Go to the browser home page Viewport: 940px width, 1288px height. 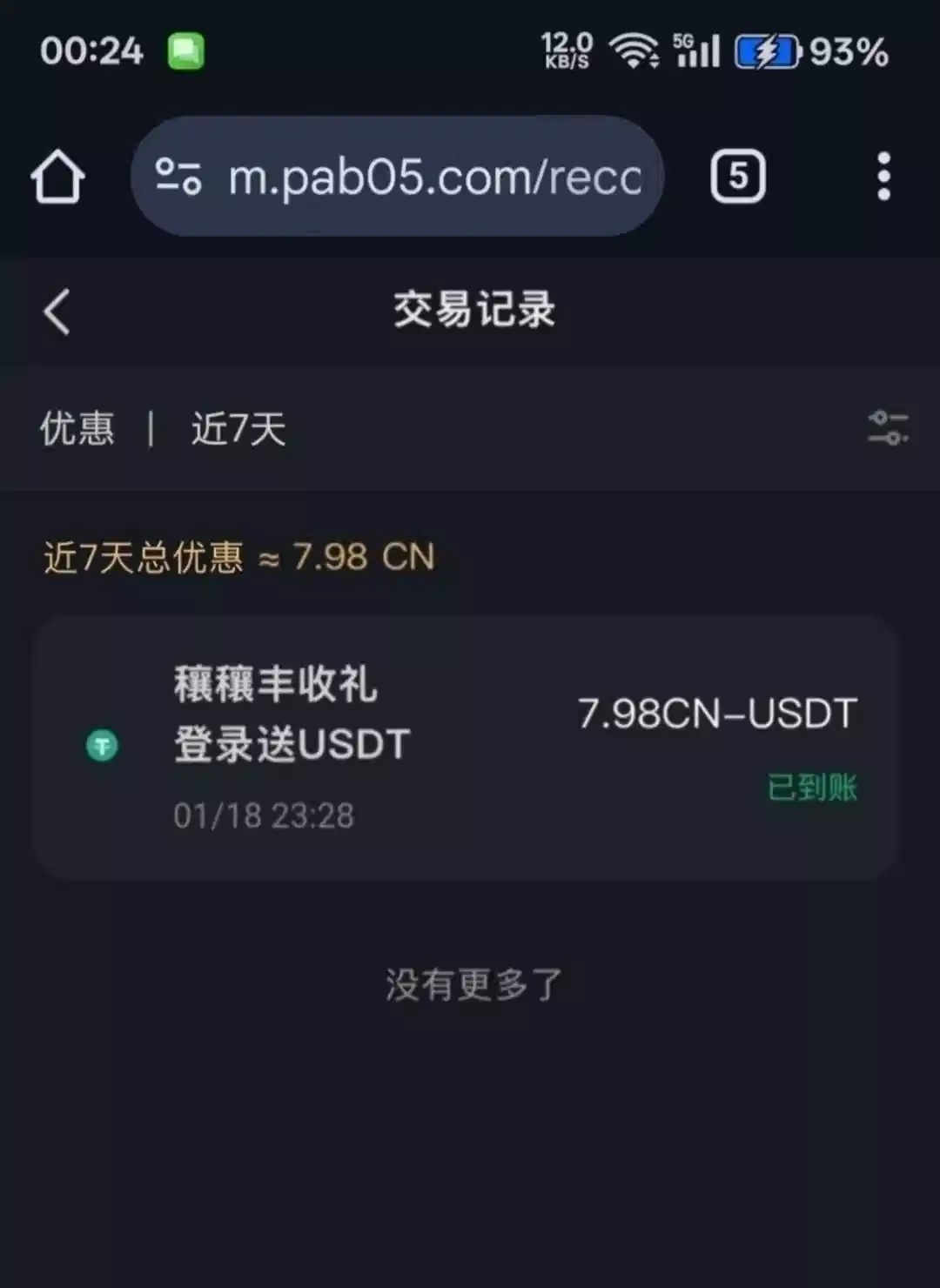pos(57,177)
